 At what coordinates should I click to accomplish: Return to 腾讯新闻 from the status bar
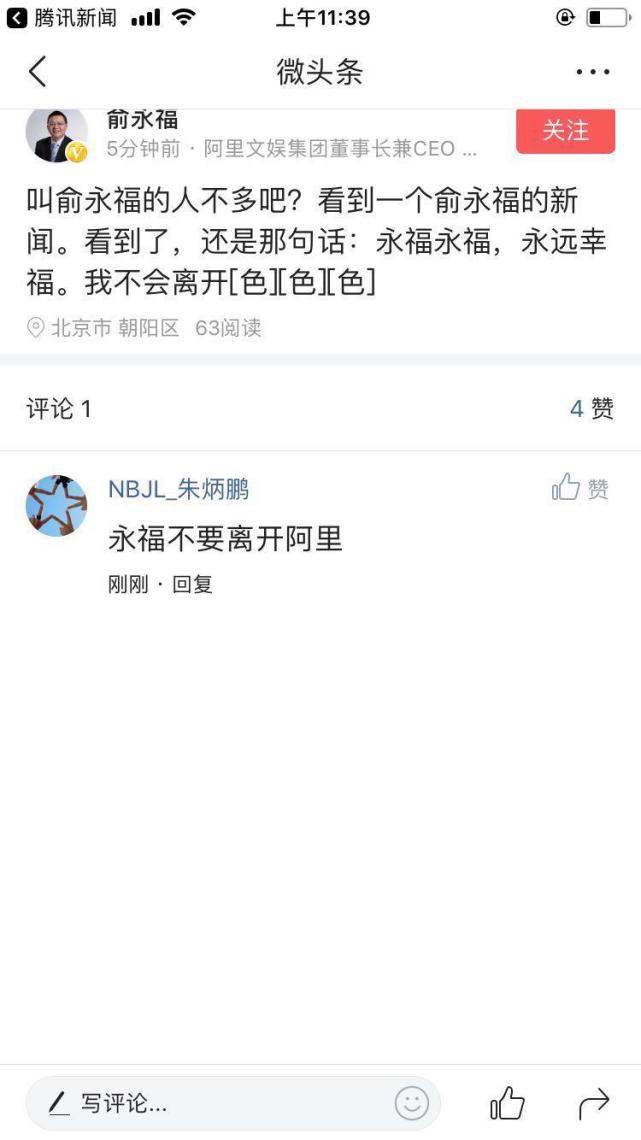62,17
